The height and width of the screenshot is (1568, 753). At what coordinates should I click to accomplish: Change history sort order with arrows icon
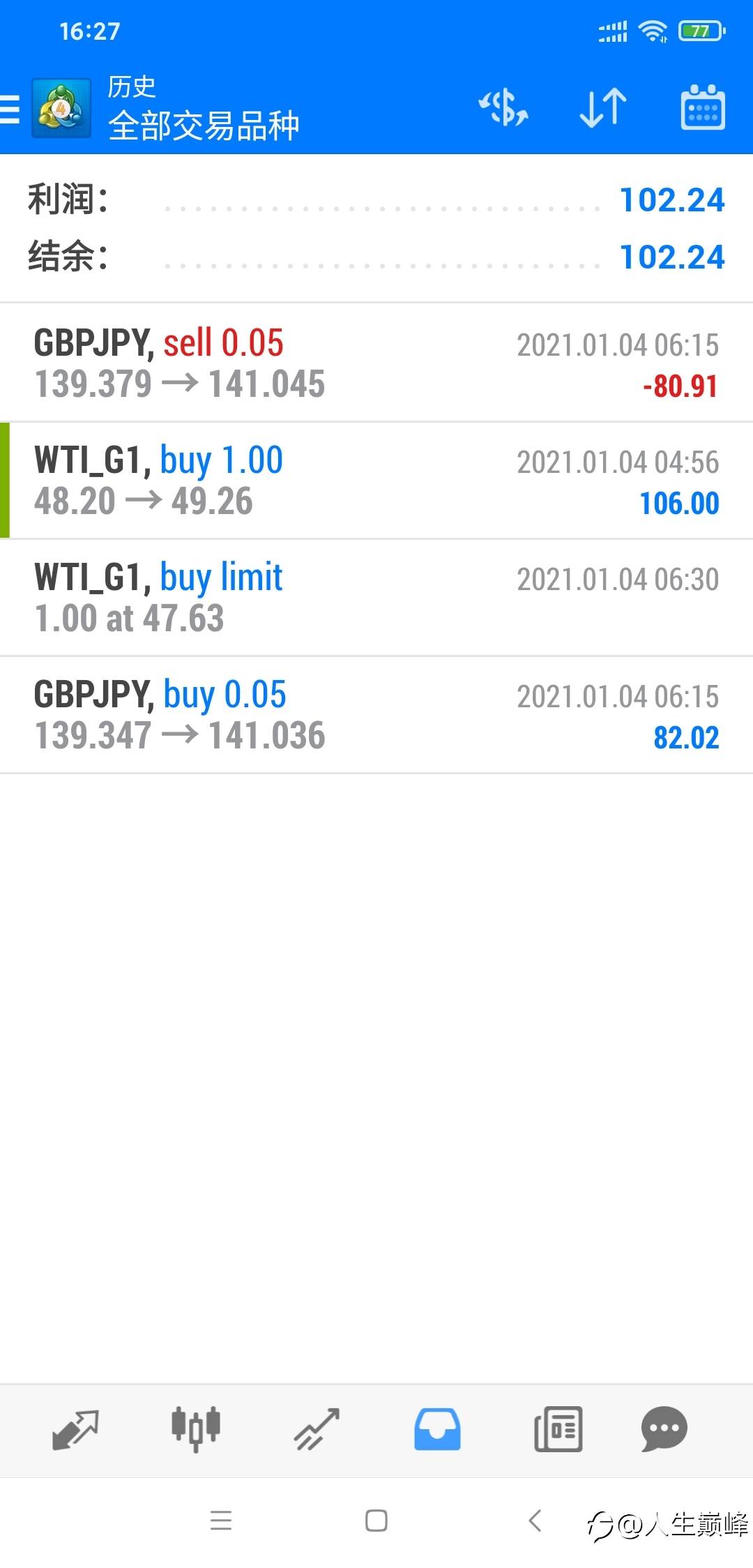603,108
